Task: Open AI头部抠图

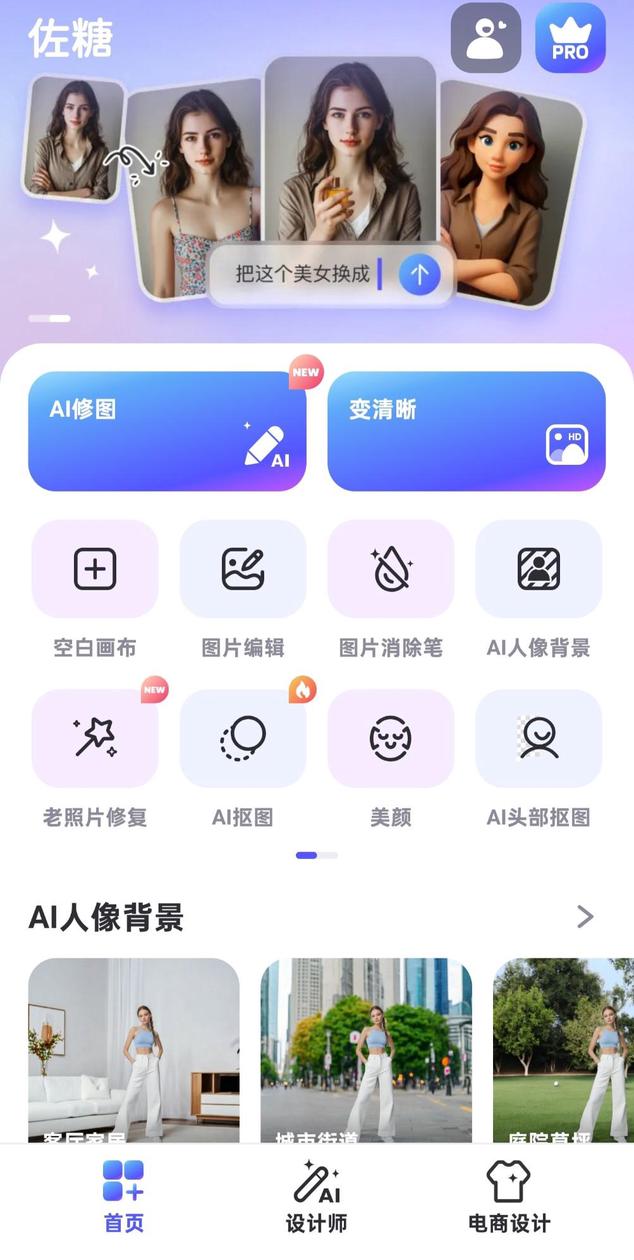Action: tap(539, 739)
